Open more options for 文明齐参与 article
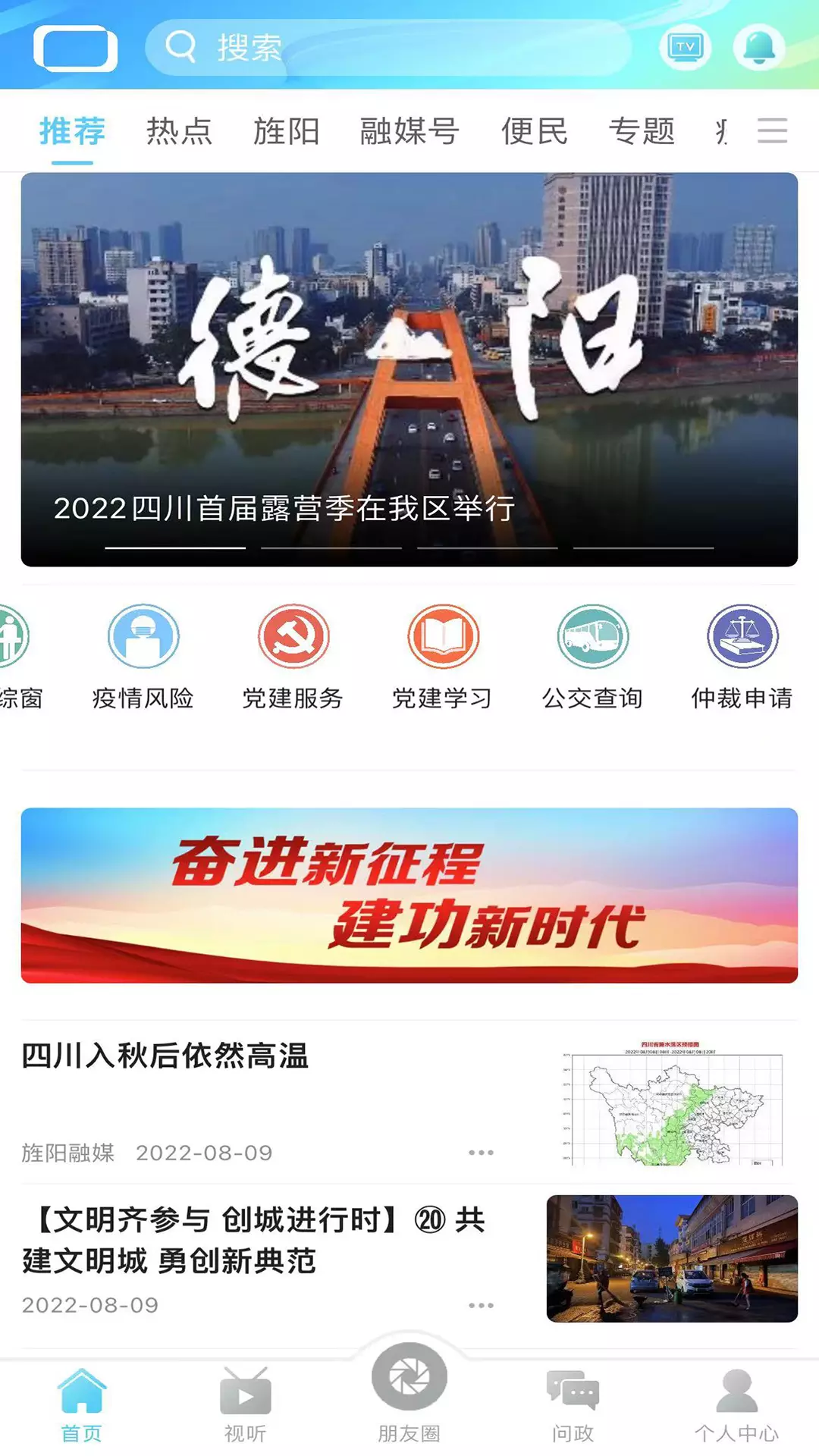This screenshot has height=1456, width=819. tap(481, 1305)
